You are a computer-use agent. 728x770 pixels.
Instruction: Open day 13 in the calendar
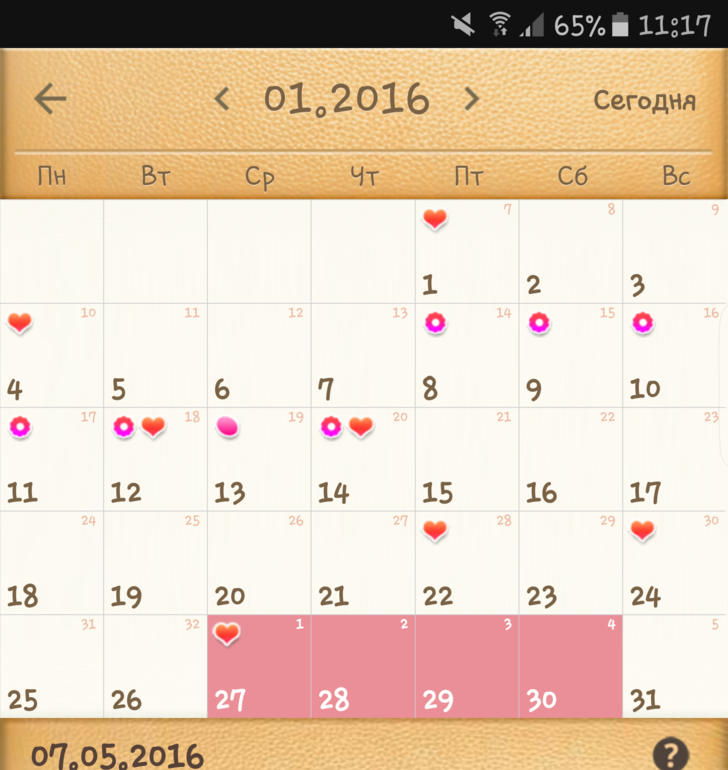(260, 459)
